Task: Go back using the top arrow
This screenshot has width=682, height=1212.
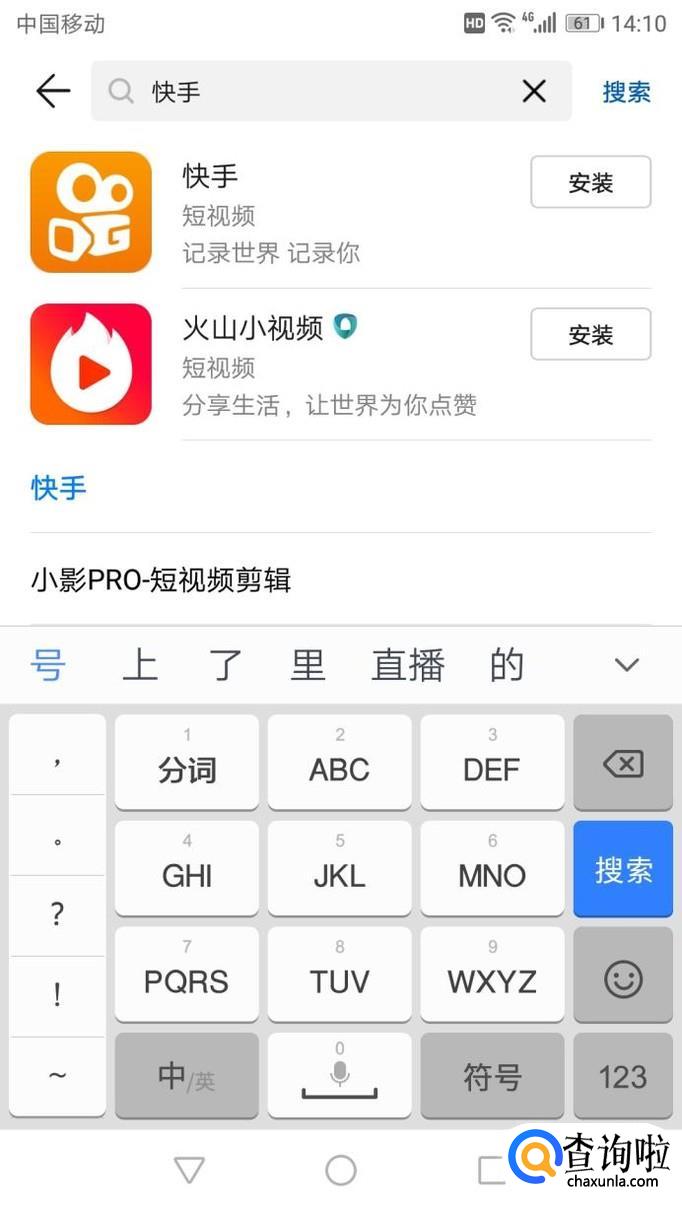Action: pos(53,91)
